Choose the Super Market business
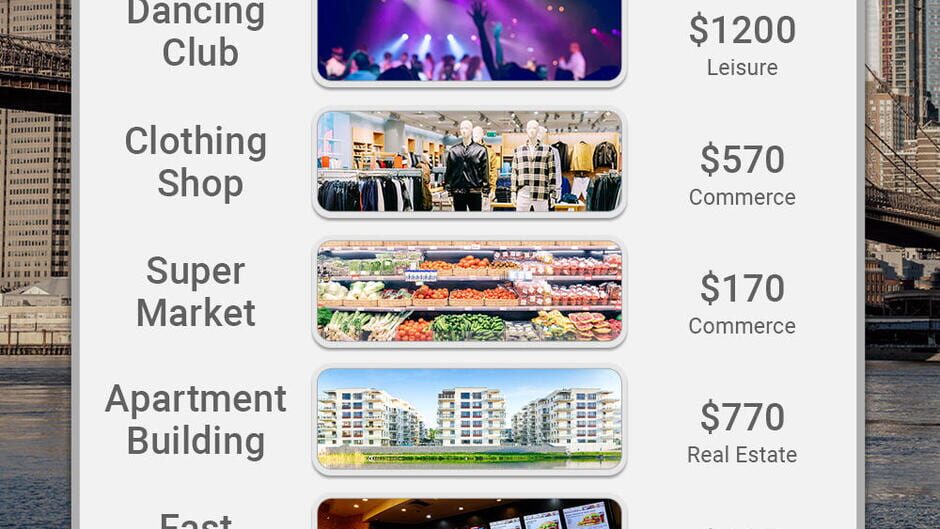 [x=469, y=291]
